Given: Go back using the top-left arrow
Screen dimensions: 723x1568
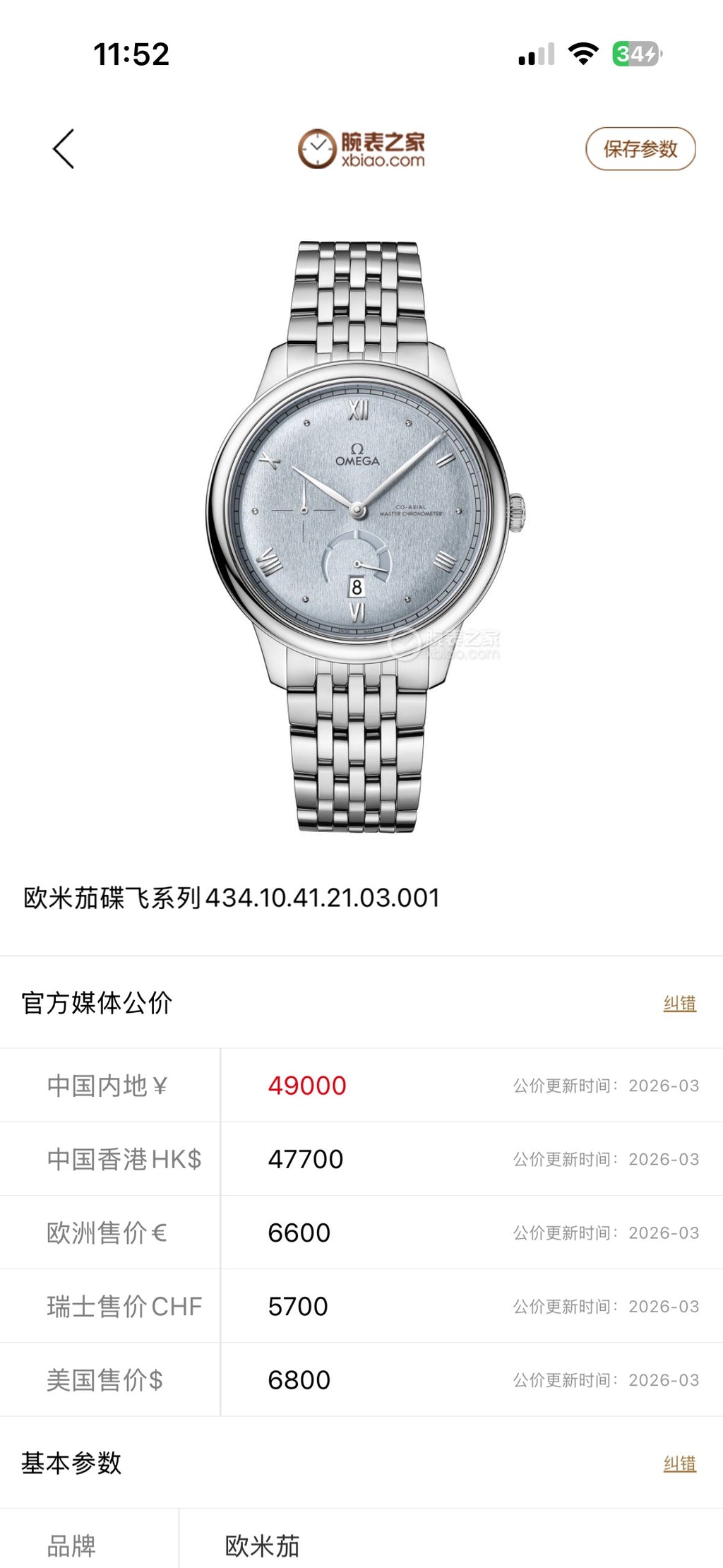Looking at the screenshot, I should click(64, 149).
